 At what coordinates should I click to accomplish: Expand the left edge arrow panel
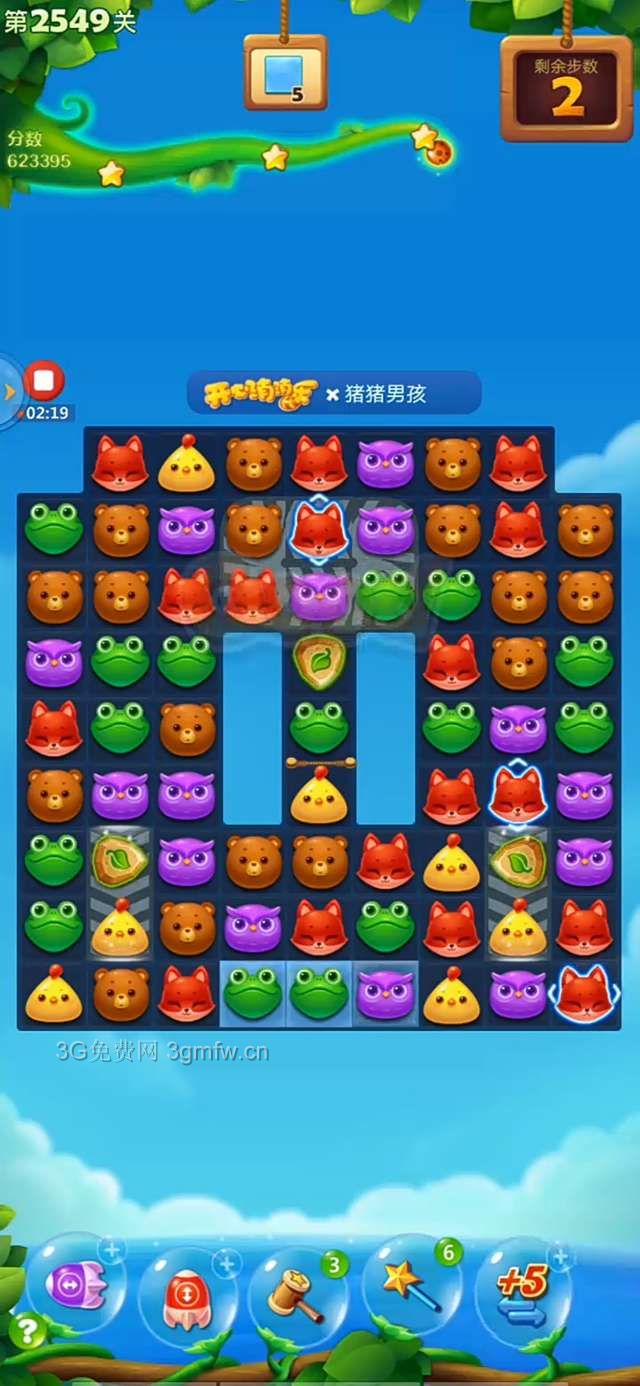[10, 391]
